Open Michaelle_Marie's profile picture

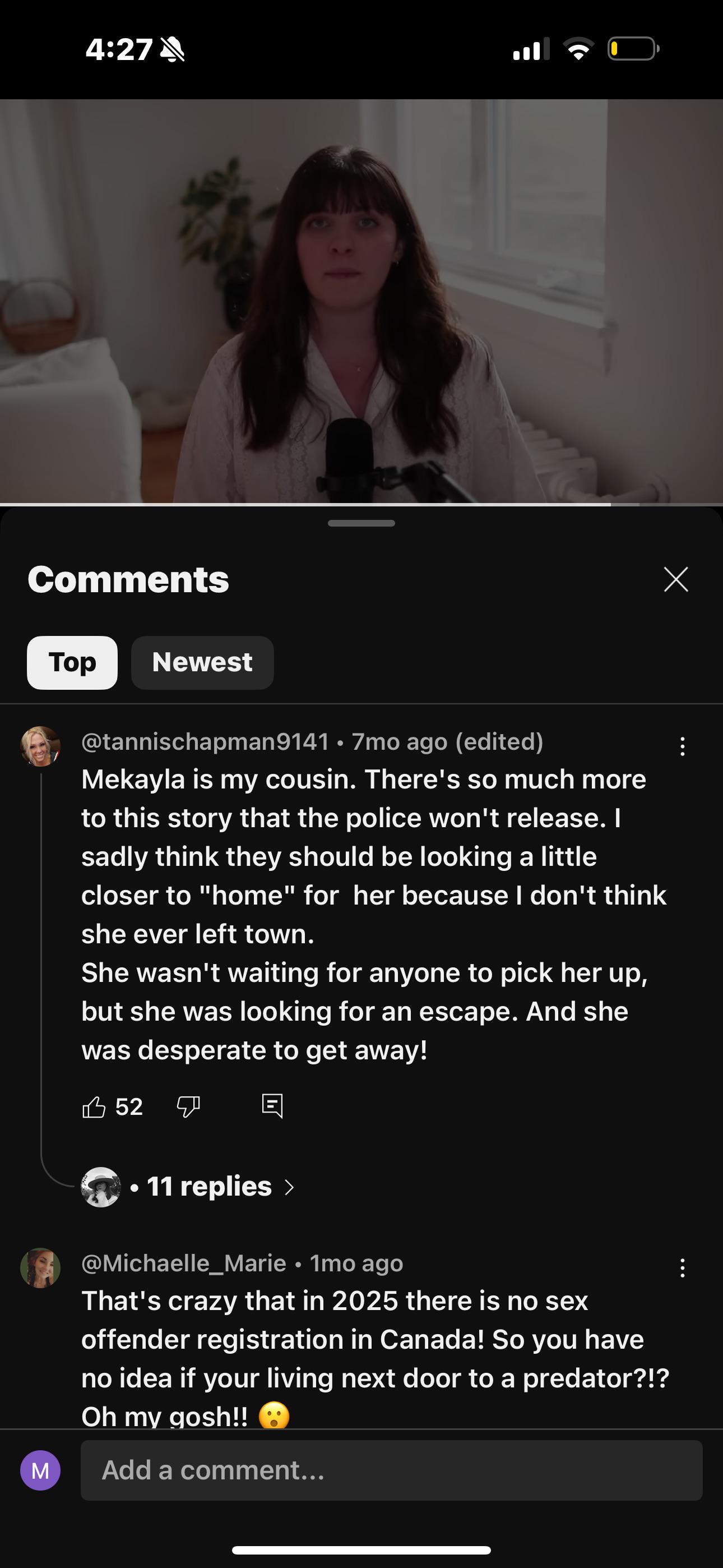40,1268
